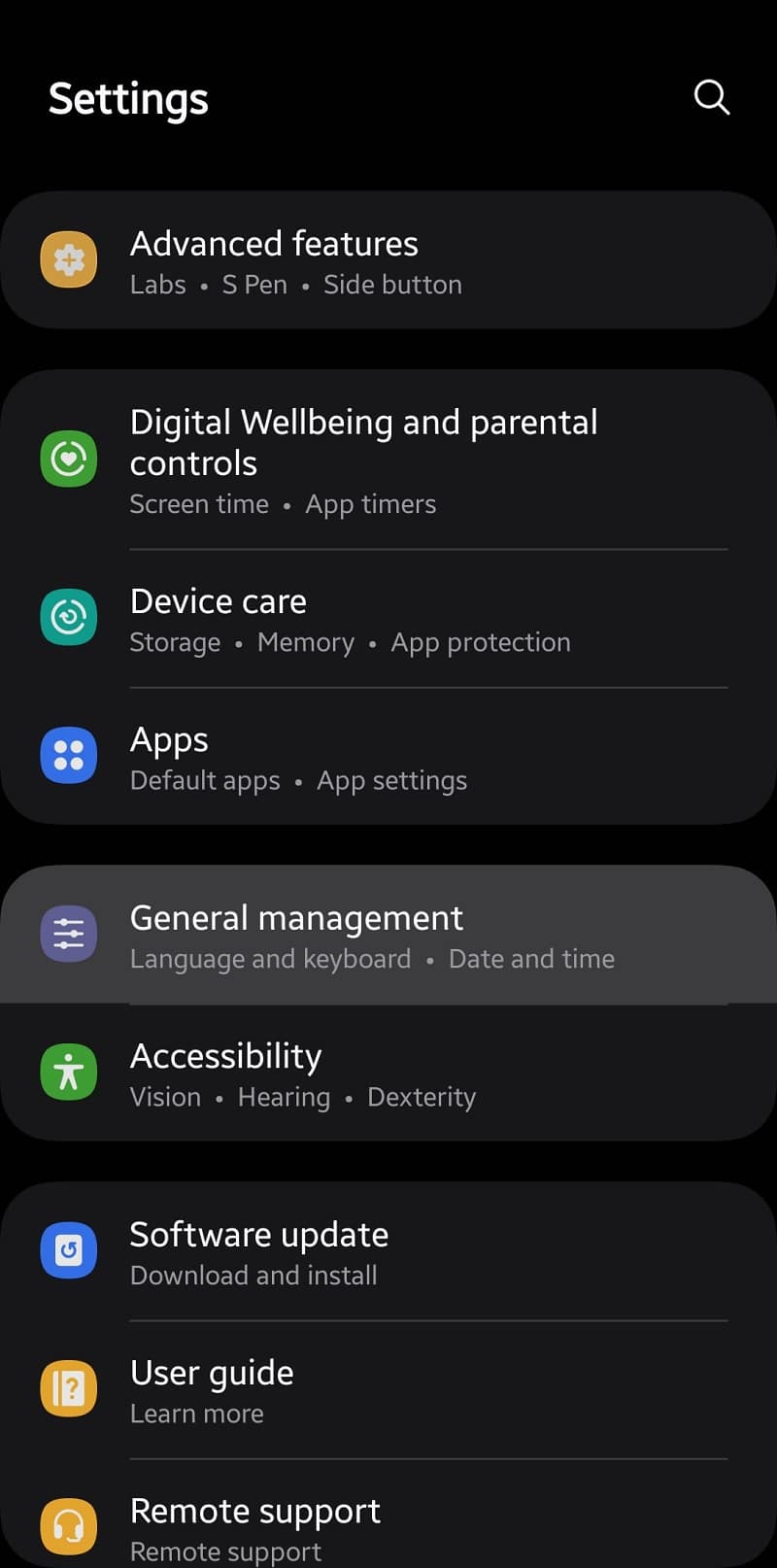Check Software update options
The image size is (777, 1568).
pos(388,1251)
